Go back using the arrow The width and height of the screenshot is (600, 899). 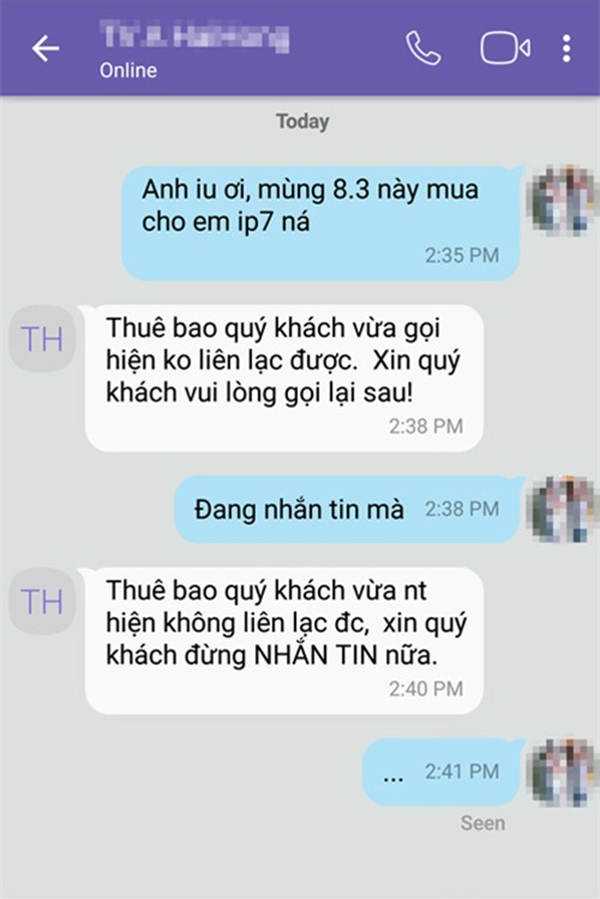click(45, 49)
